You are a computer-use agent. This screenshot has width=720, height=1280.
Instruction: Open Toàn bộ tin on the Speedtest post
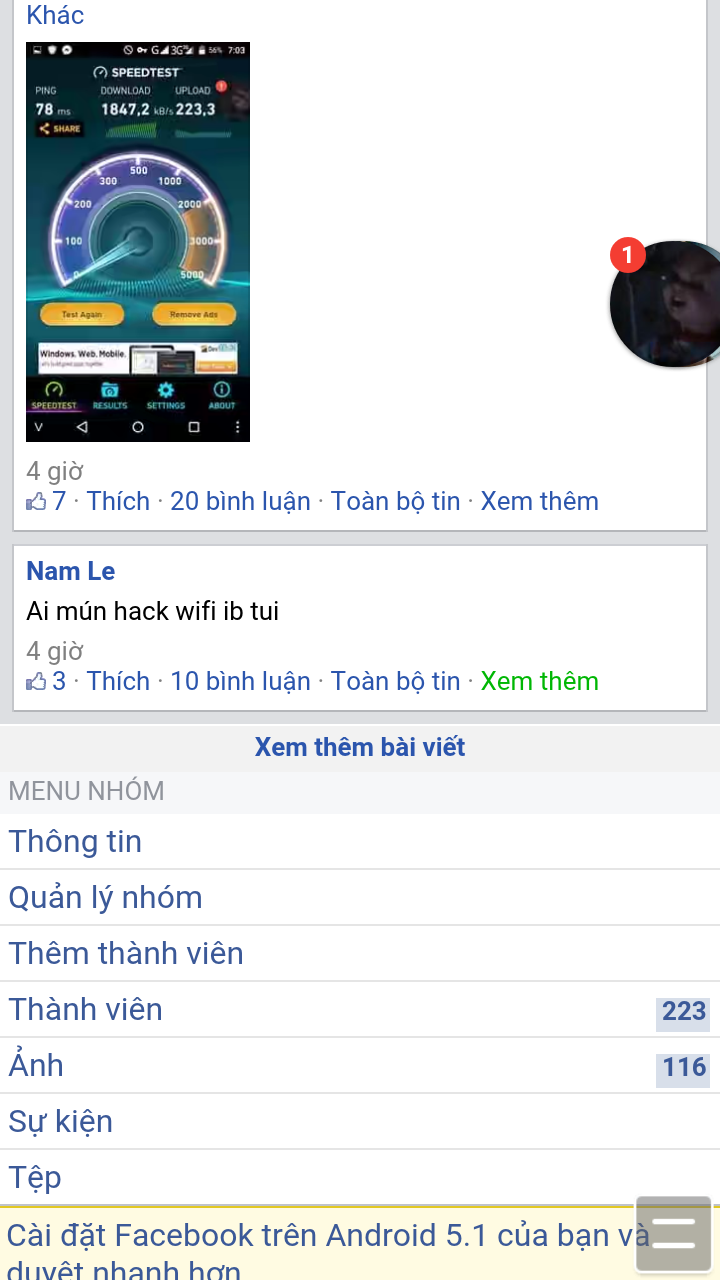click(395, 501)
